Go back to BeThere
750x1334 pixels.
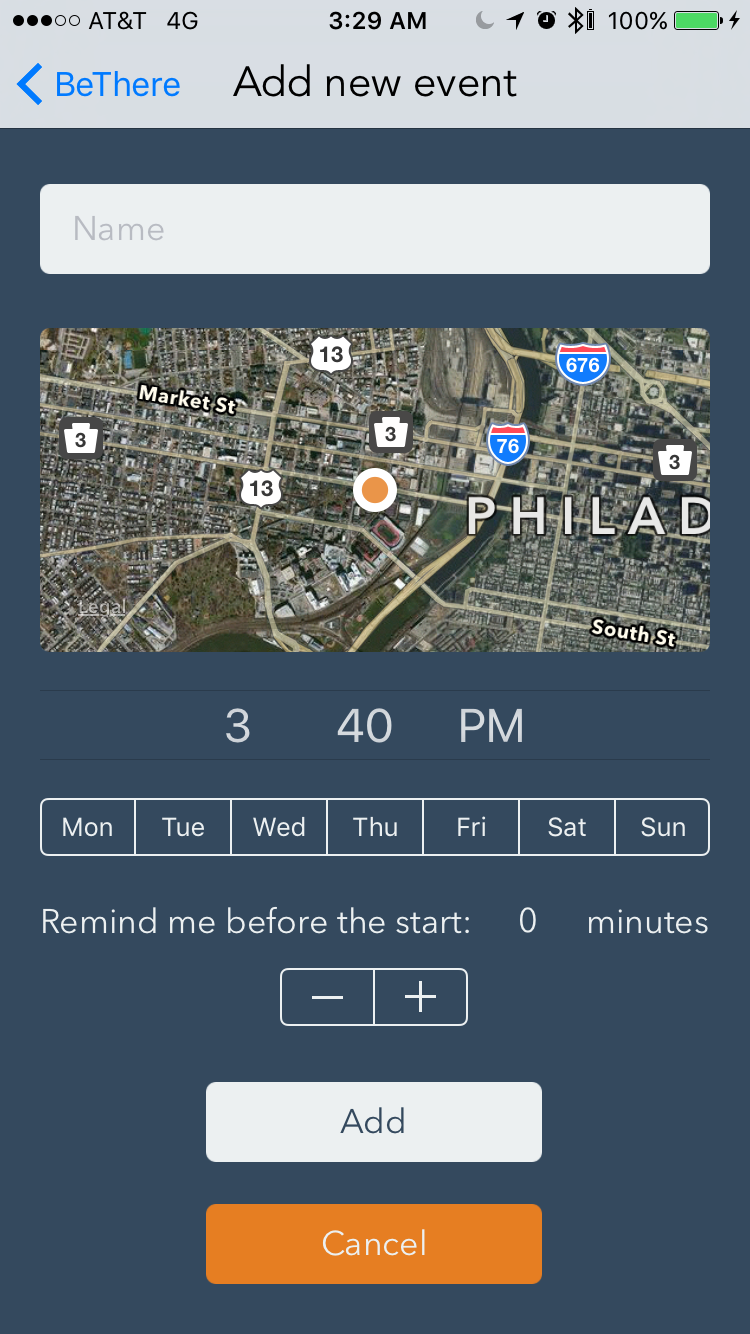pos(98,84)
